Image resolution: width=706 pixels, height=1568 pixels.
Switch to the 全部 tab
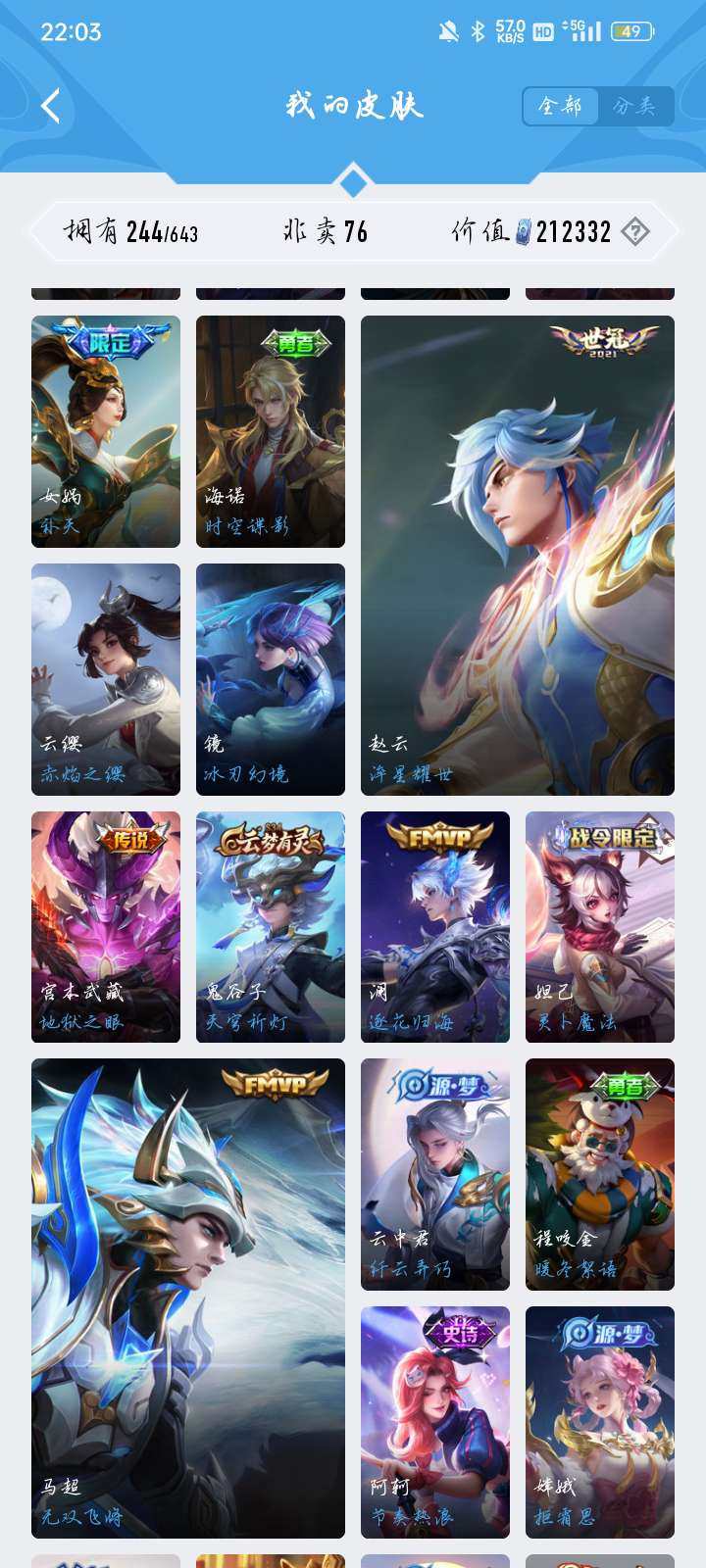[561, 106]
